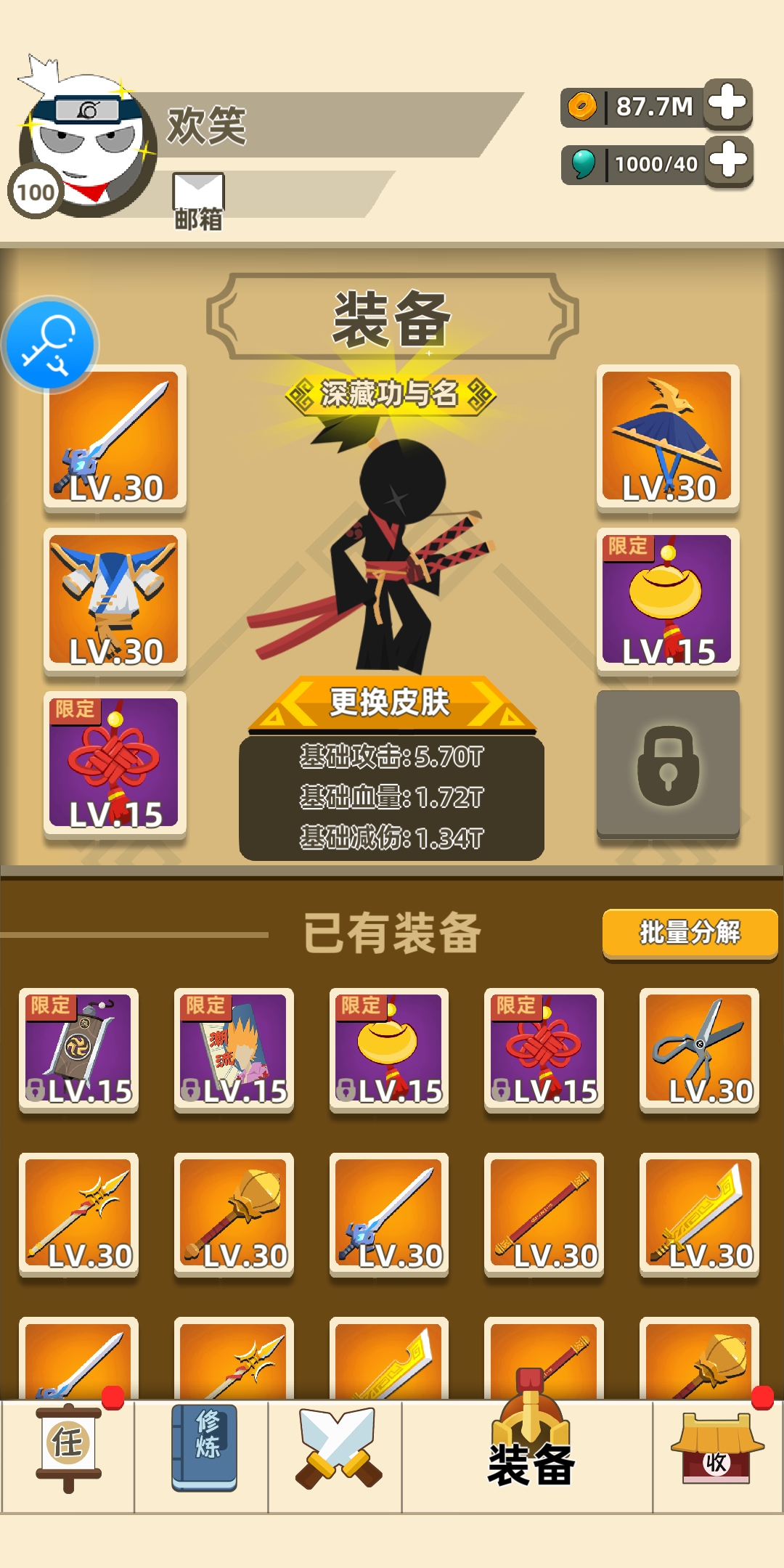Tap 更换皮肤 to change skin
This screenshot has height=1568, width=784.
click(x=392, y=703)
